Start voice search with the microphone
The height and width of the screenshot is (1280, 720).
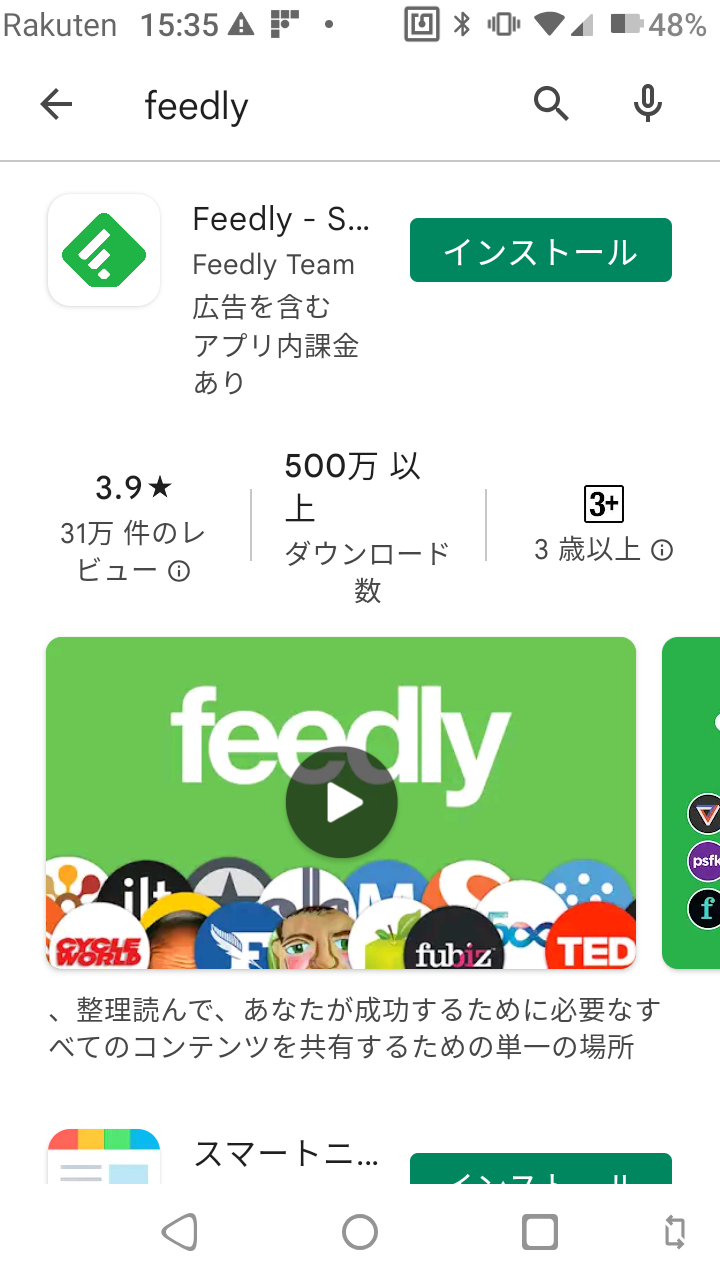pyautogui.click(x=648, y=103)
